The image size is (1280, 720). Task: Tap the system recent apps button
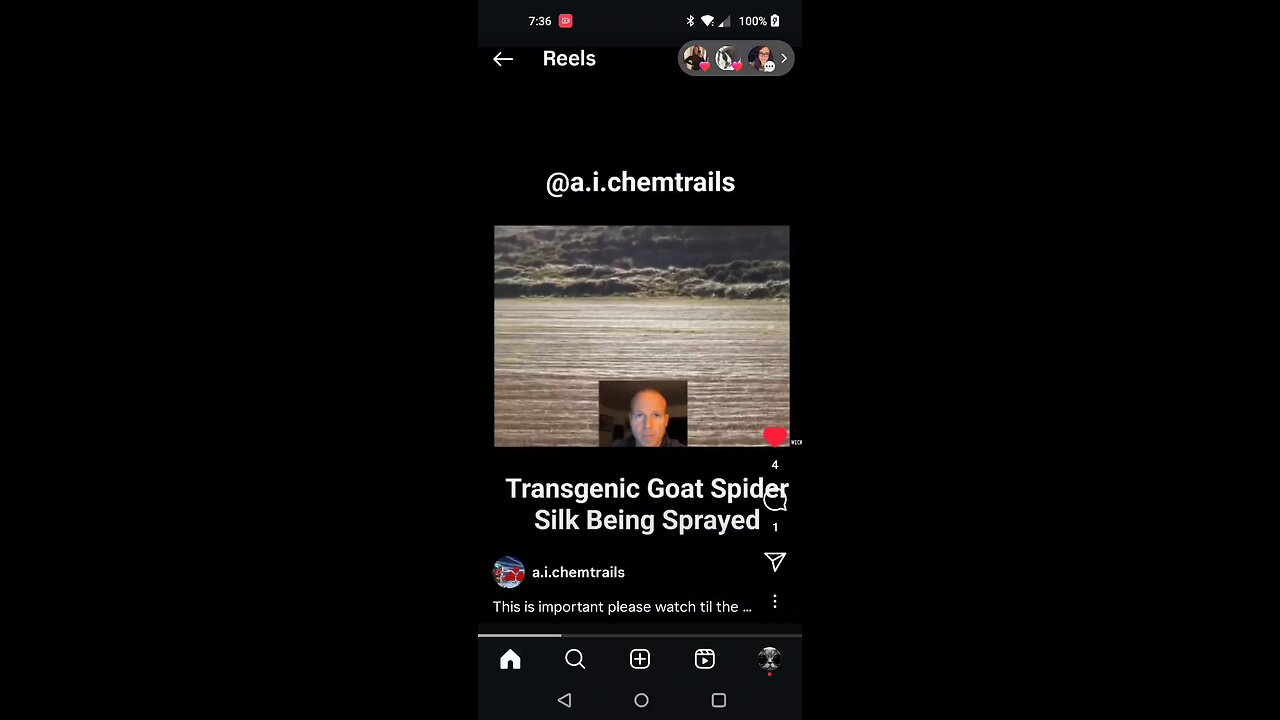tap(718, 701)
